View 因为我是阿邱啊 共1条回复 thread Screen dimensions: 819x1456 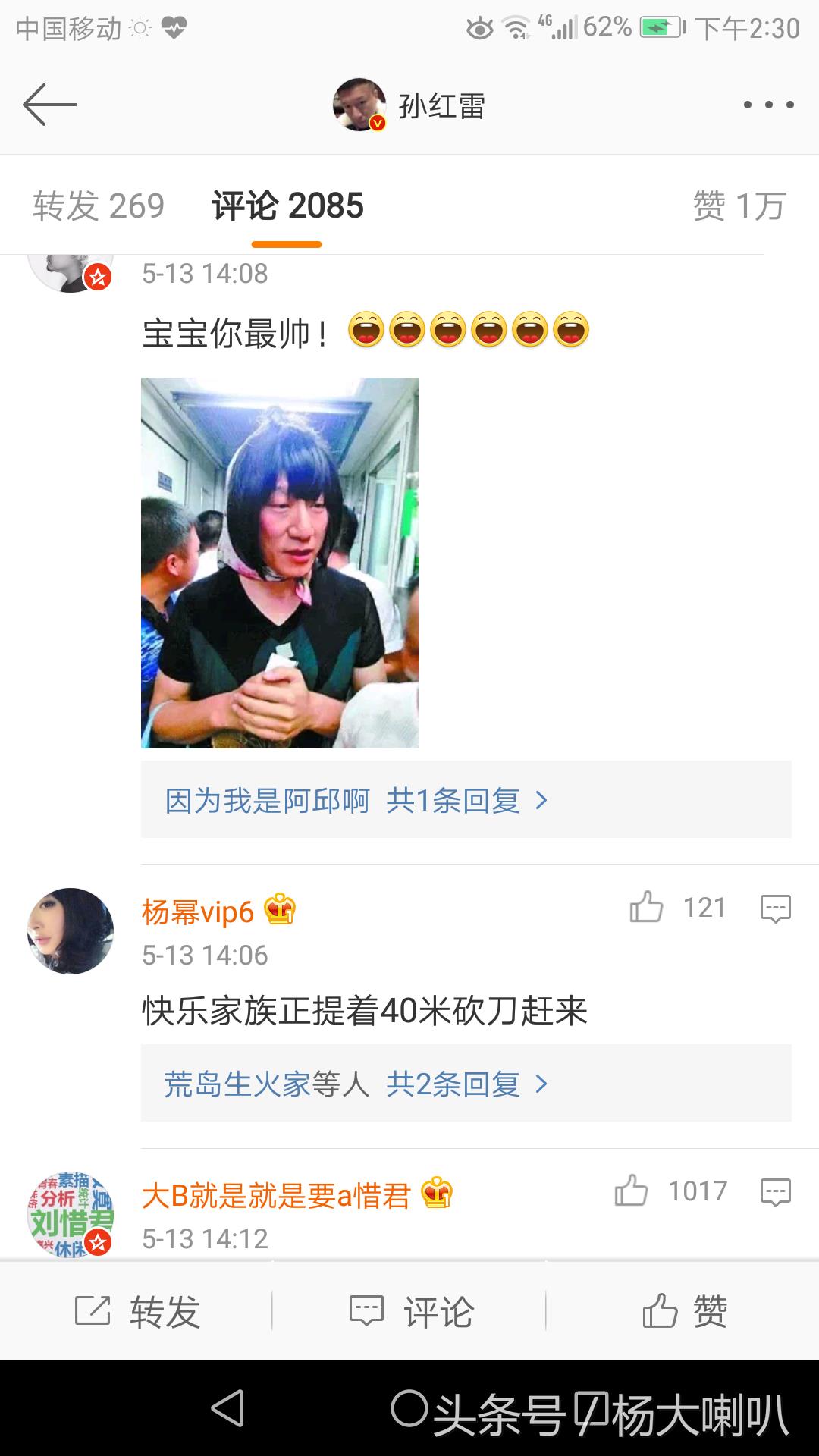tap(356, 800)
